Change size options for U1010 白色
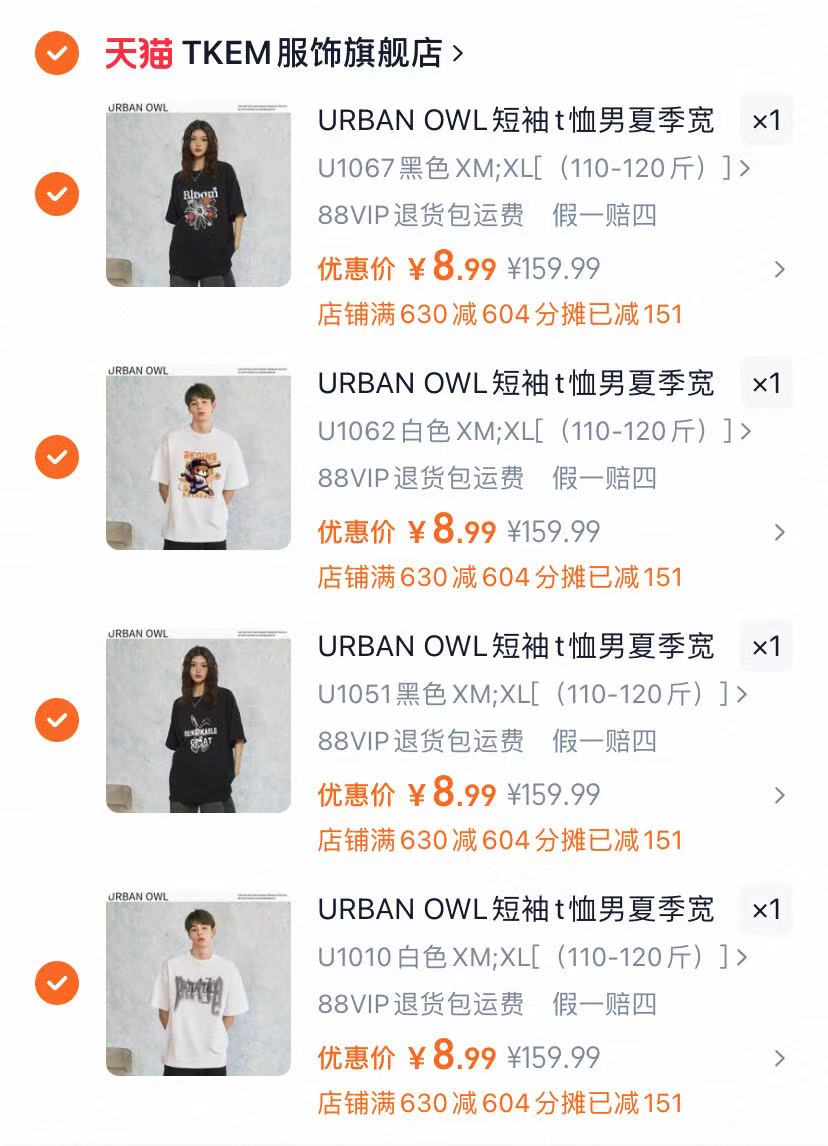The image size is (828, 1146). coord(534,957)
